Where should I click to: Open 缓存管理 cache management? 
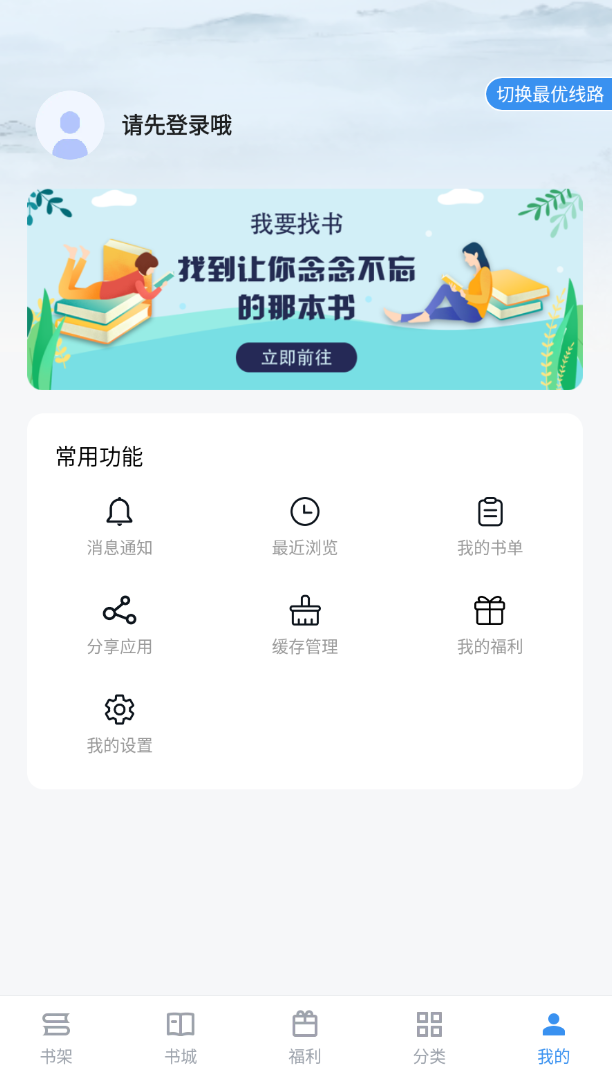coord(305,625)
